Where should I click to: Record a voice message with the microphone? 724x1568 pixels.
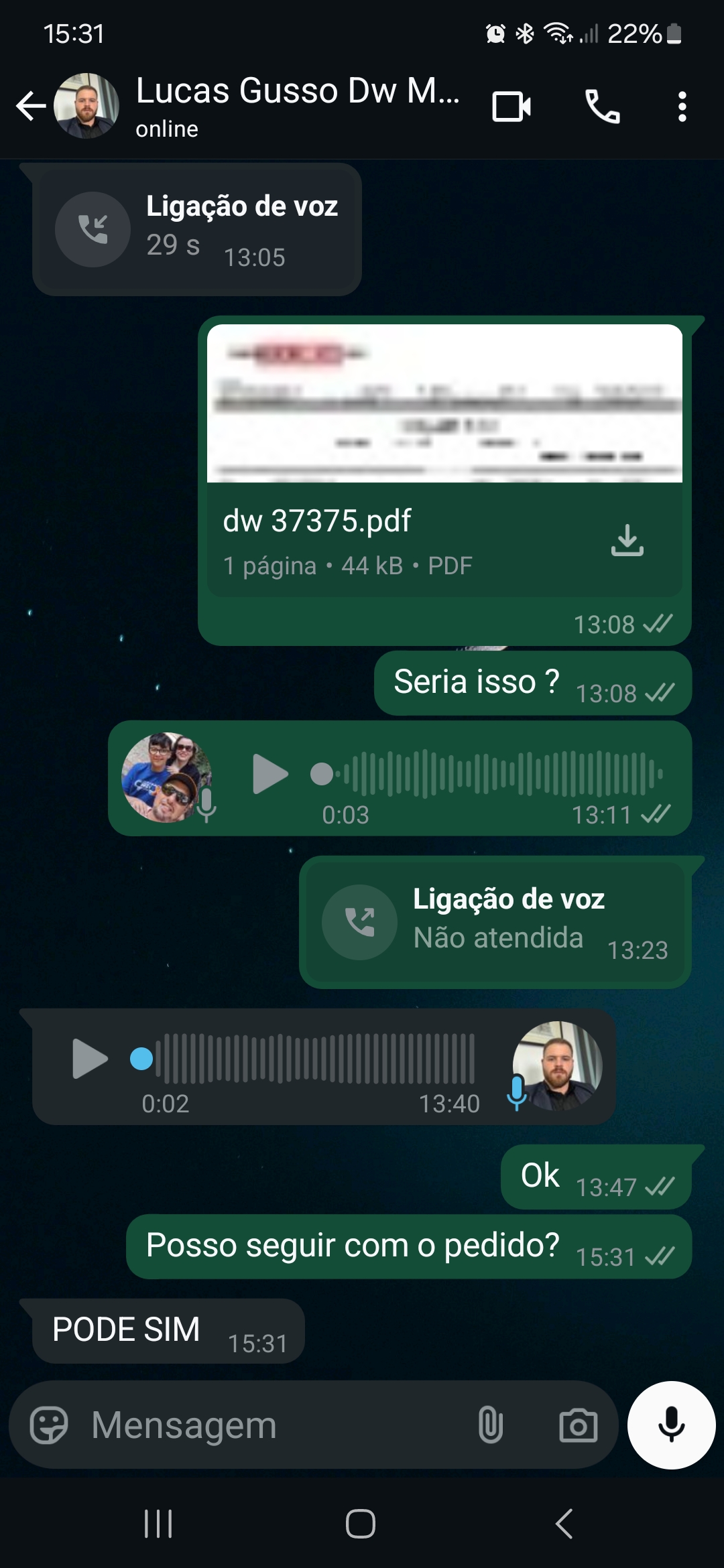(x=671, y=1425)
